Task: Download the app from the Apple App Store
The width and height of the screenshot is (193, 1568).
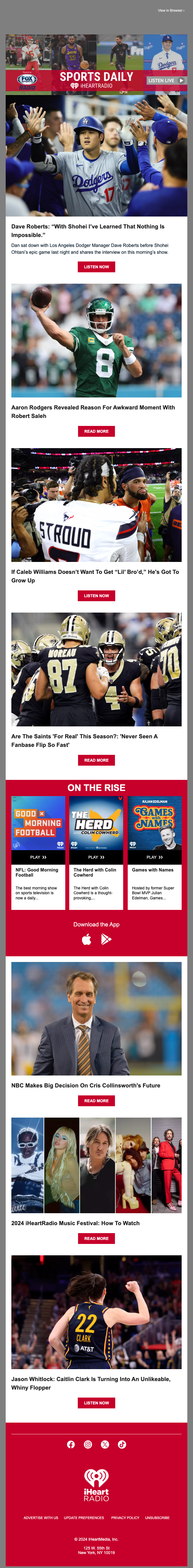Action: coord(87,940)
